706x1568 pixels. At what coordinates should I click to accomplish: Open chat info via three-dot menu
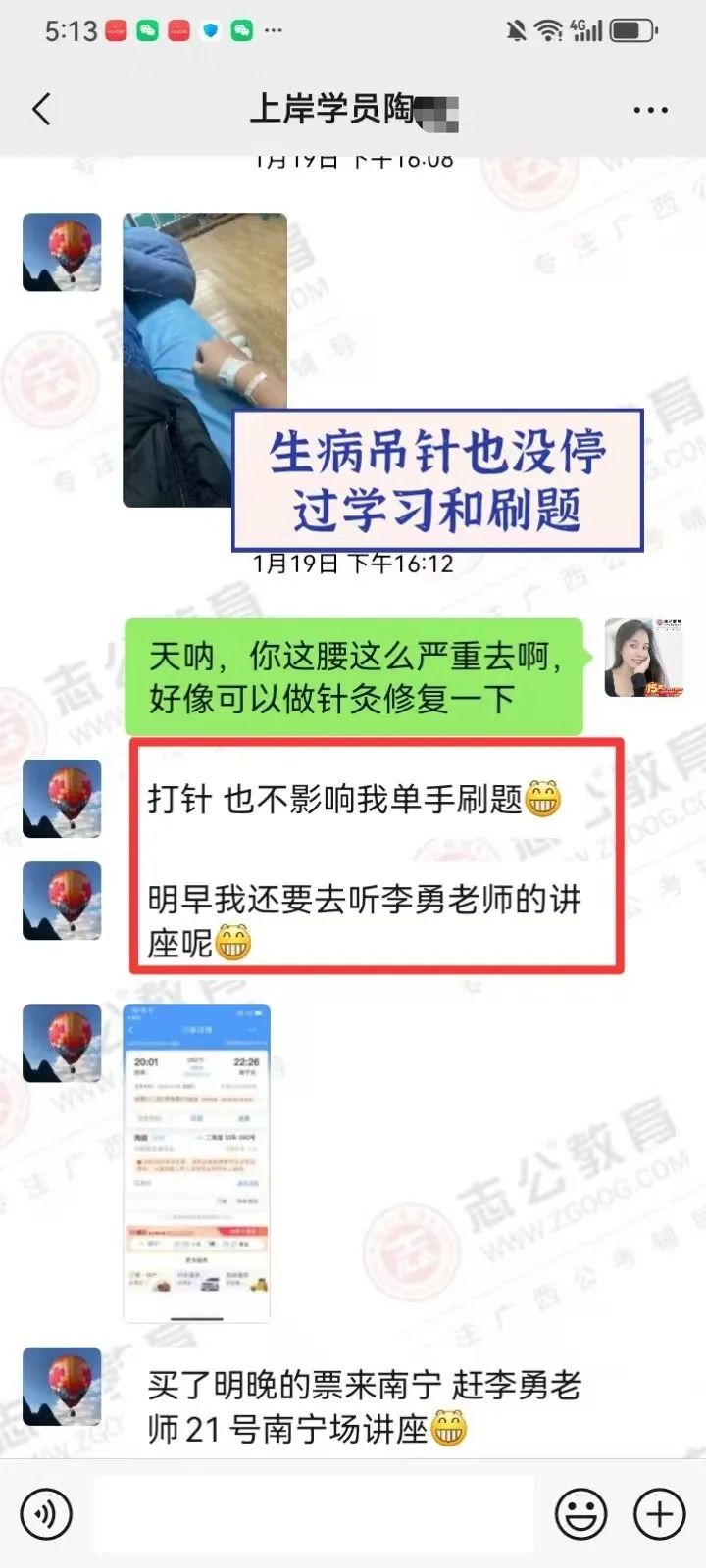point(650,110)
